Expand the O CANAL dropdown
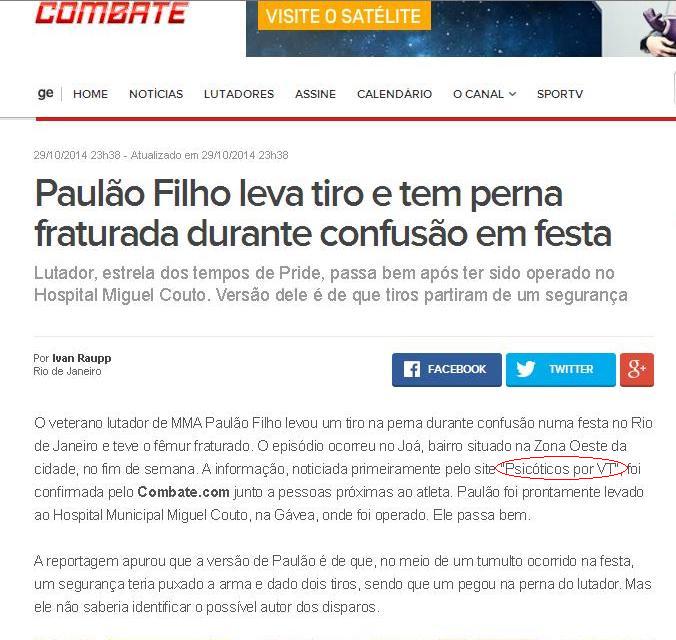 (x=484, y=94)
